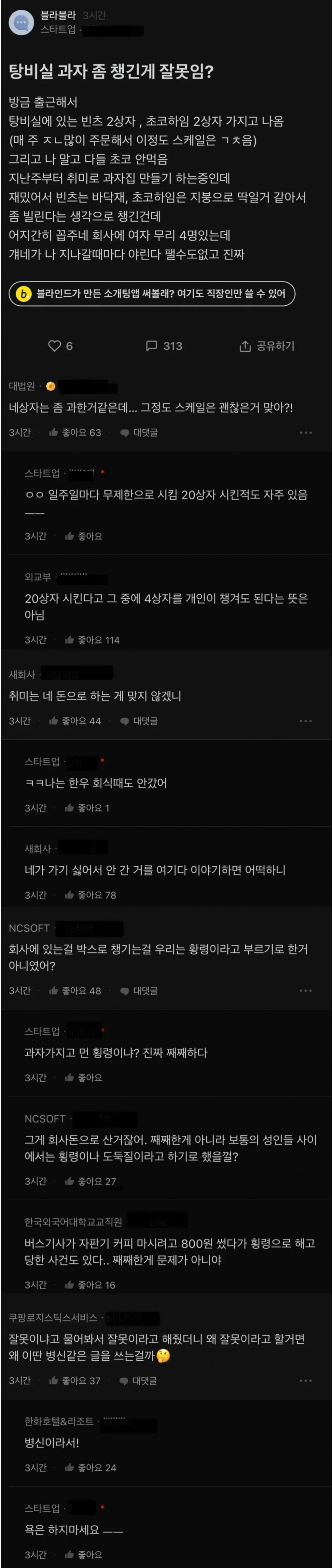Reply to the NCSOFT comment with 48 likes
This screenshot has width=333, height=1568.
point(139,990)
